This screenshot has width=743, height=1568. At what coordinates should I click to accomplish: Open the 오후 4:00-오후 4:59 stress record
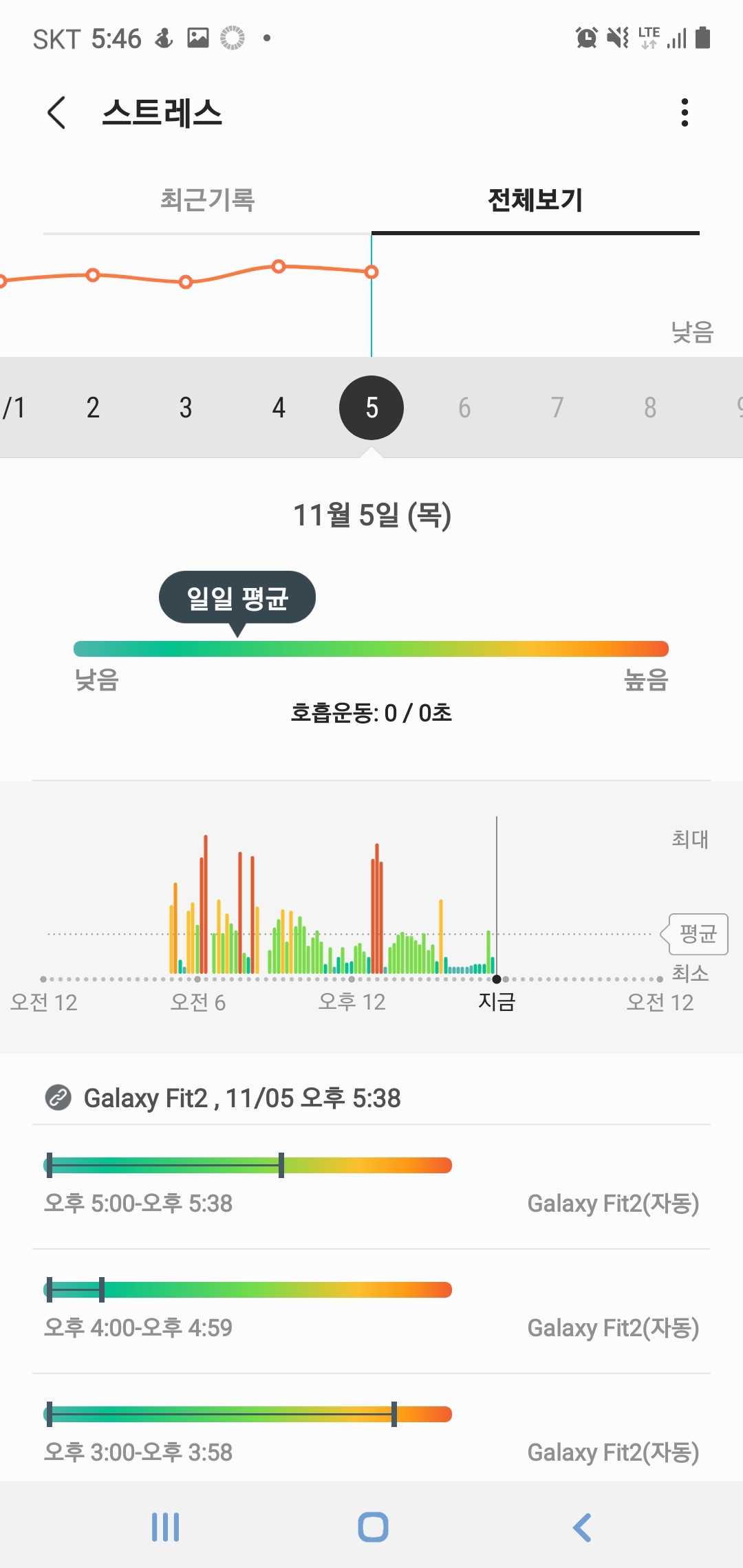tap(371, 1311)
